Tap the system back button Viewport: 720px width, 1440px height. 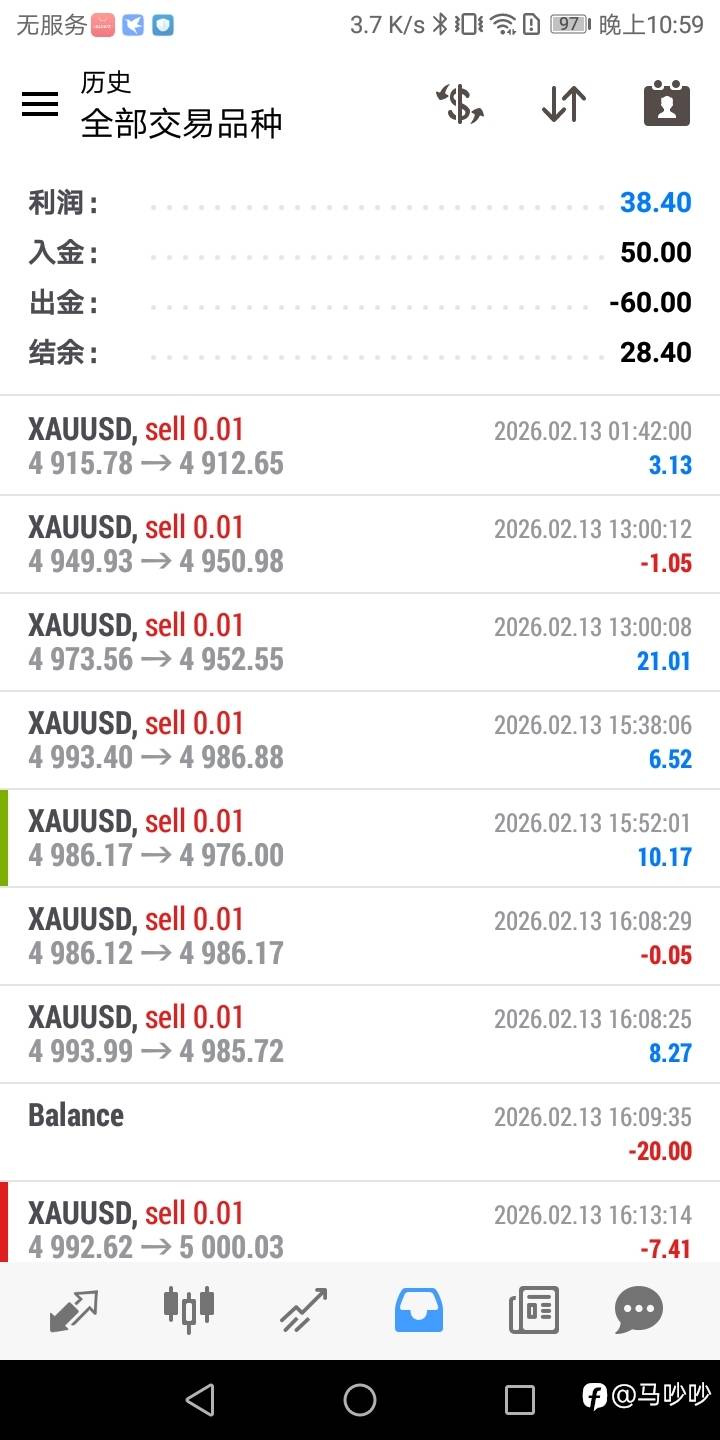[x=200, y=1400]
